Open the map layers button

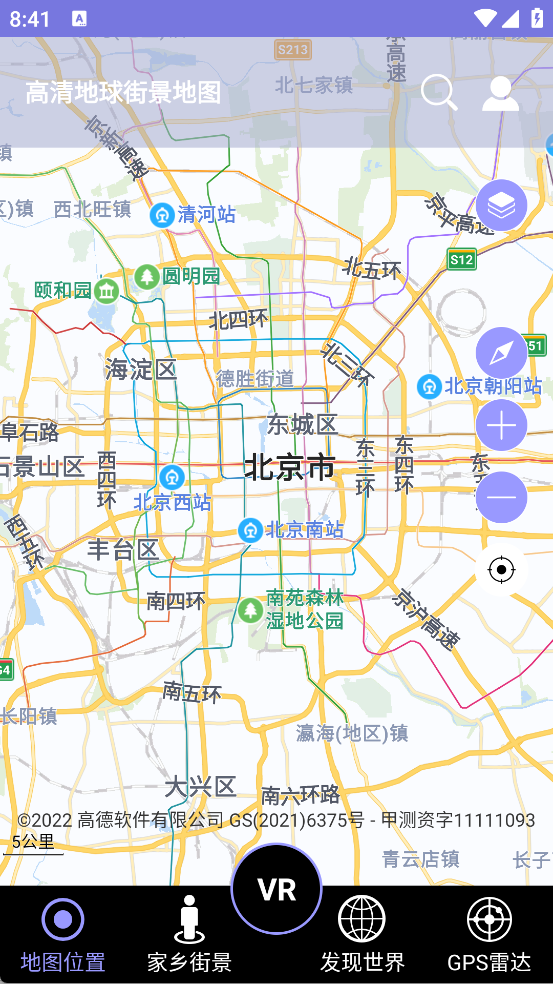501,205
